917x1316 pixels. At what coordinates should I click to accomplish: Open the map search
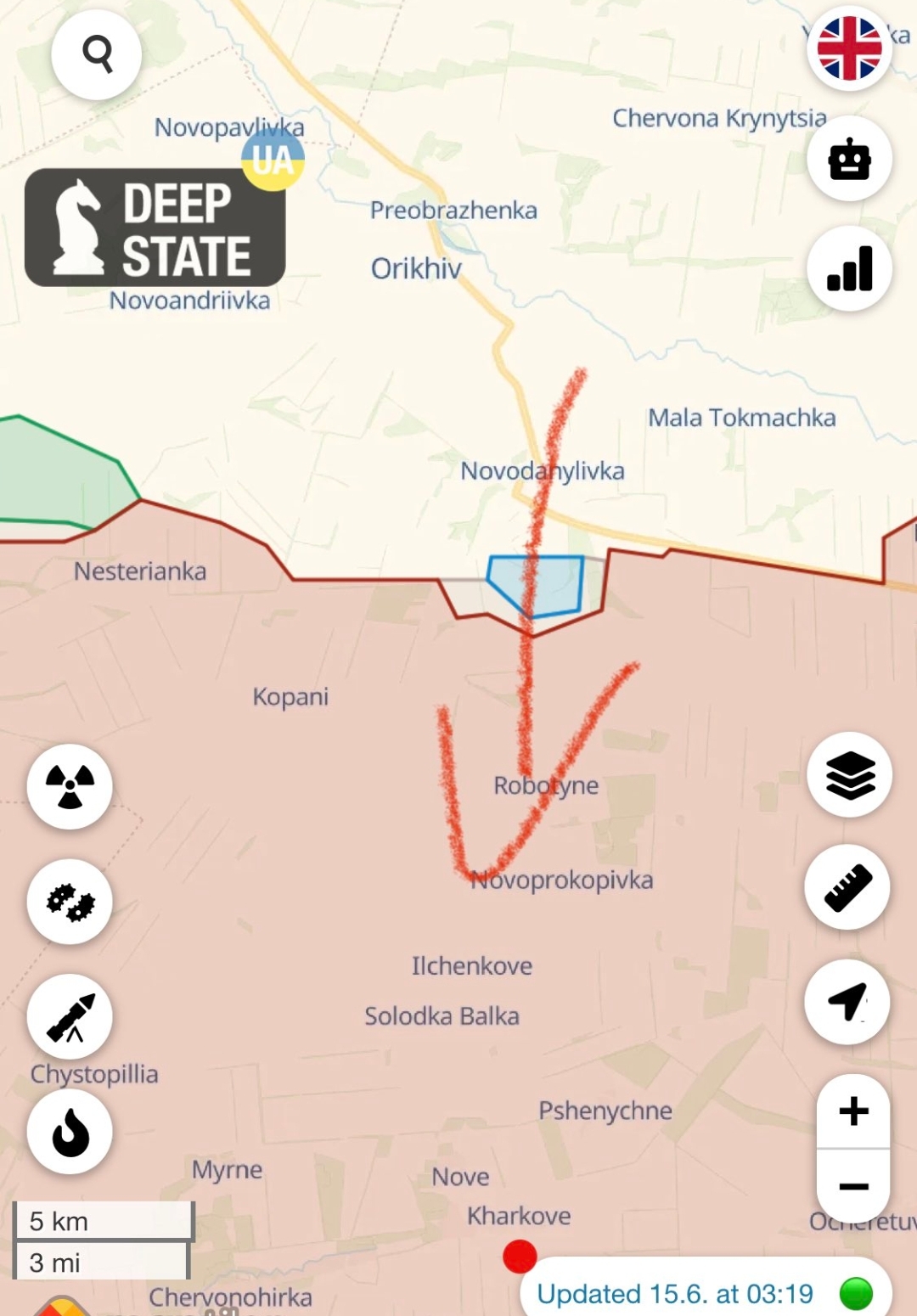[97, 54]
